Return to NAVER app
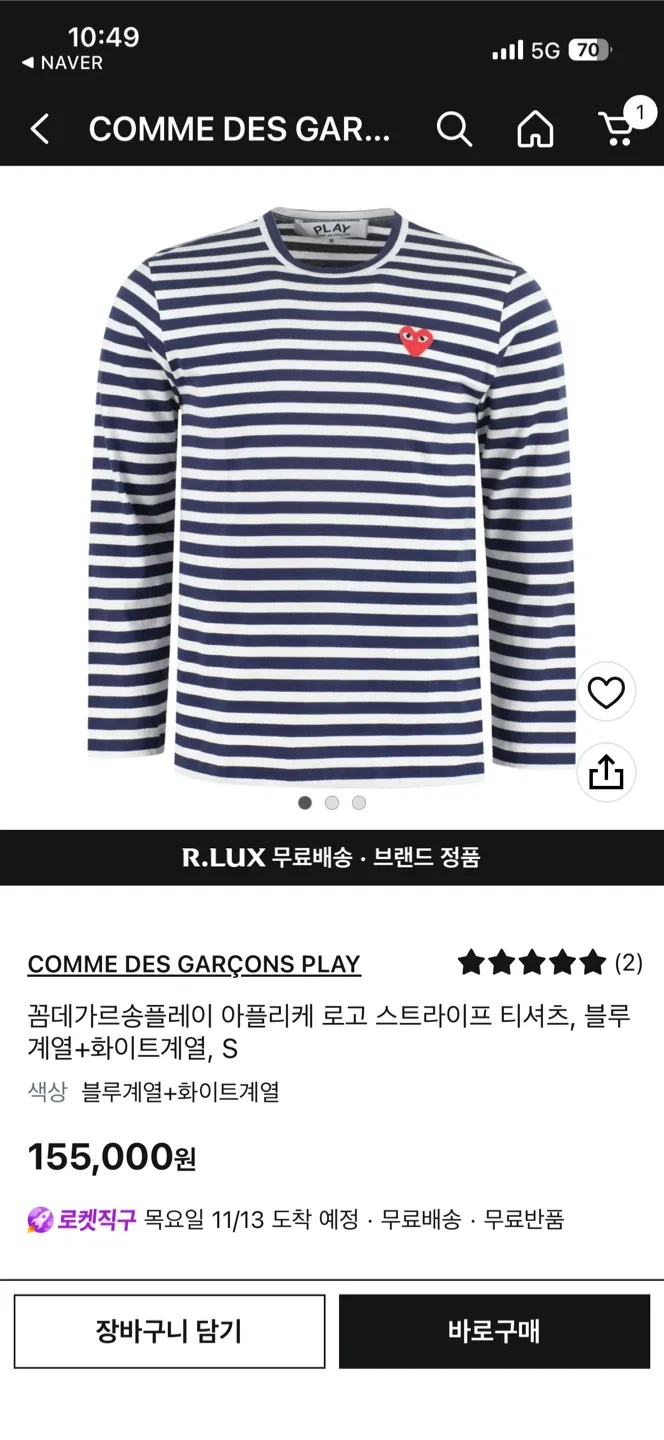The image size is (664, 1440). click(62, 63)
